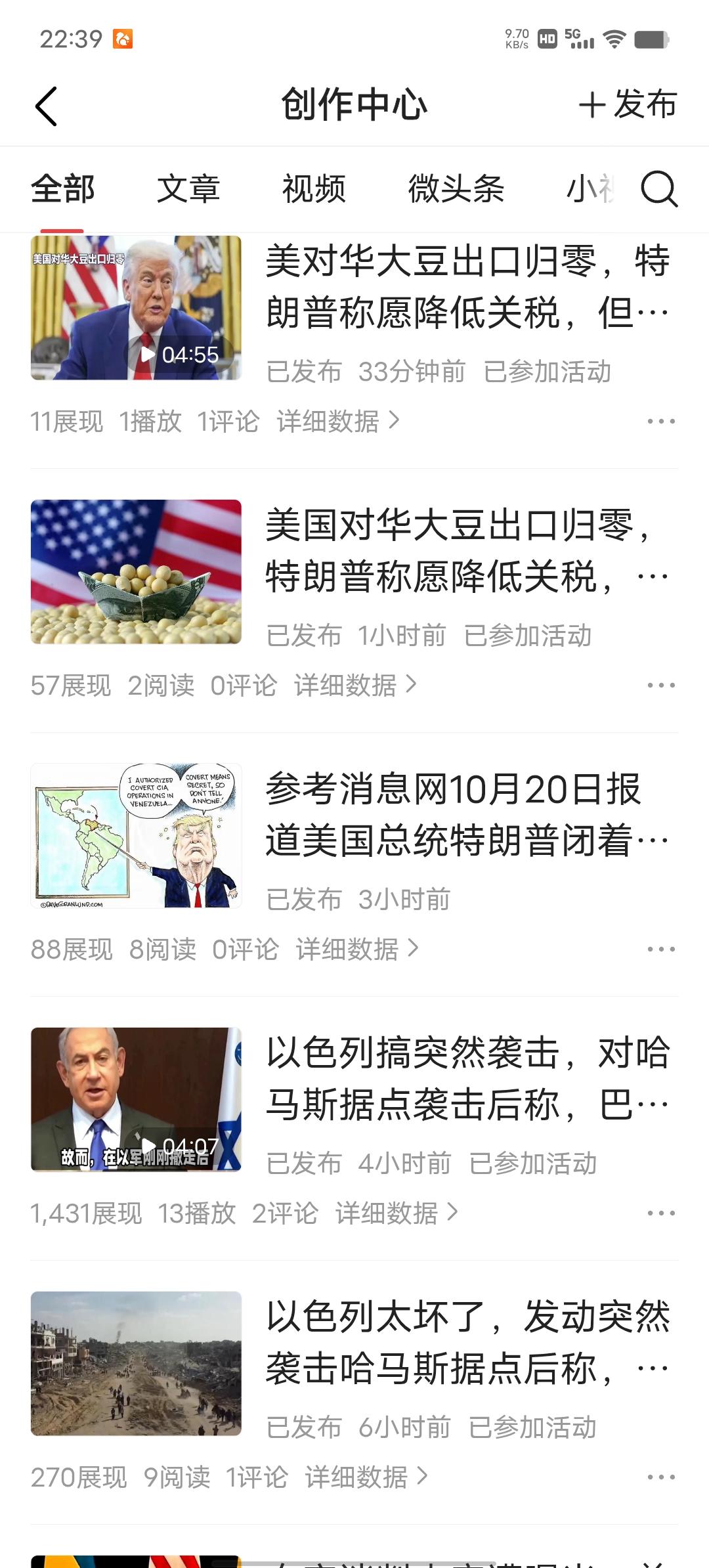Screen dimensions: 709x1568
Task: Switch to the 文章 tab
Action: (188, 190)
